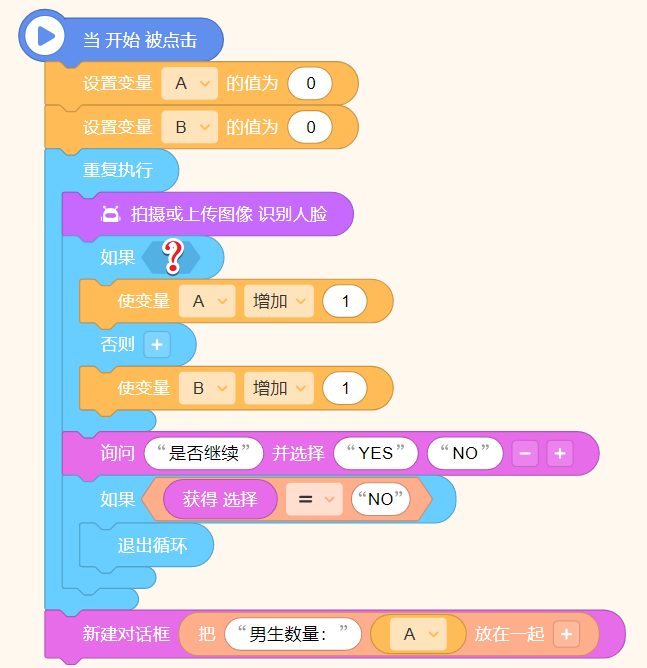This screenshot has height=668, width=647.
Task: Edit the YES option in the ask block
Action: click(x=376, y=453)
